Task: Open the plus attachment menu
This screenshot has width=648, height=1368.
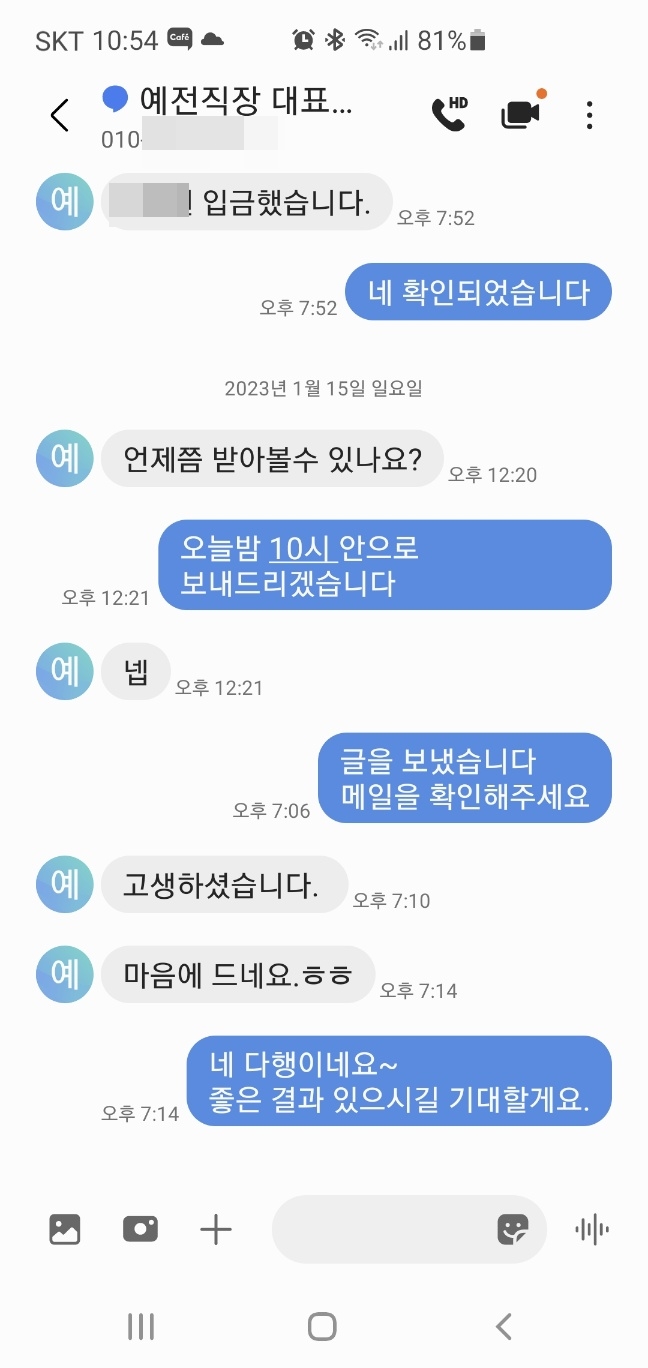Action: click(x=216, y=1229)
